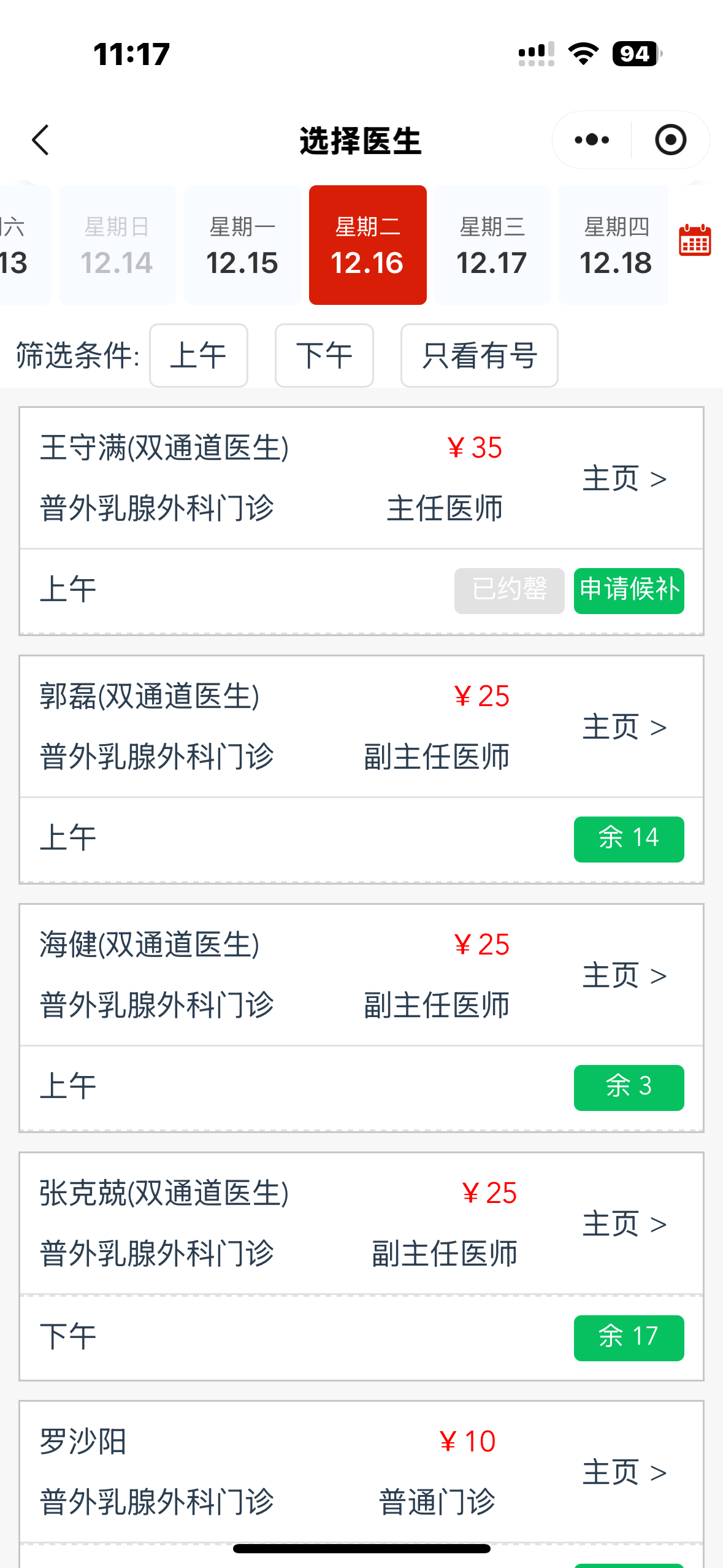The image size is (723, 1568).
Task: Close the mini program with the circle button
Action: (670, 140)
